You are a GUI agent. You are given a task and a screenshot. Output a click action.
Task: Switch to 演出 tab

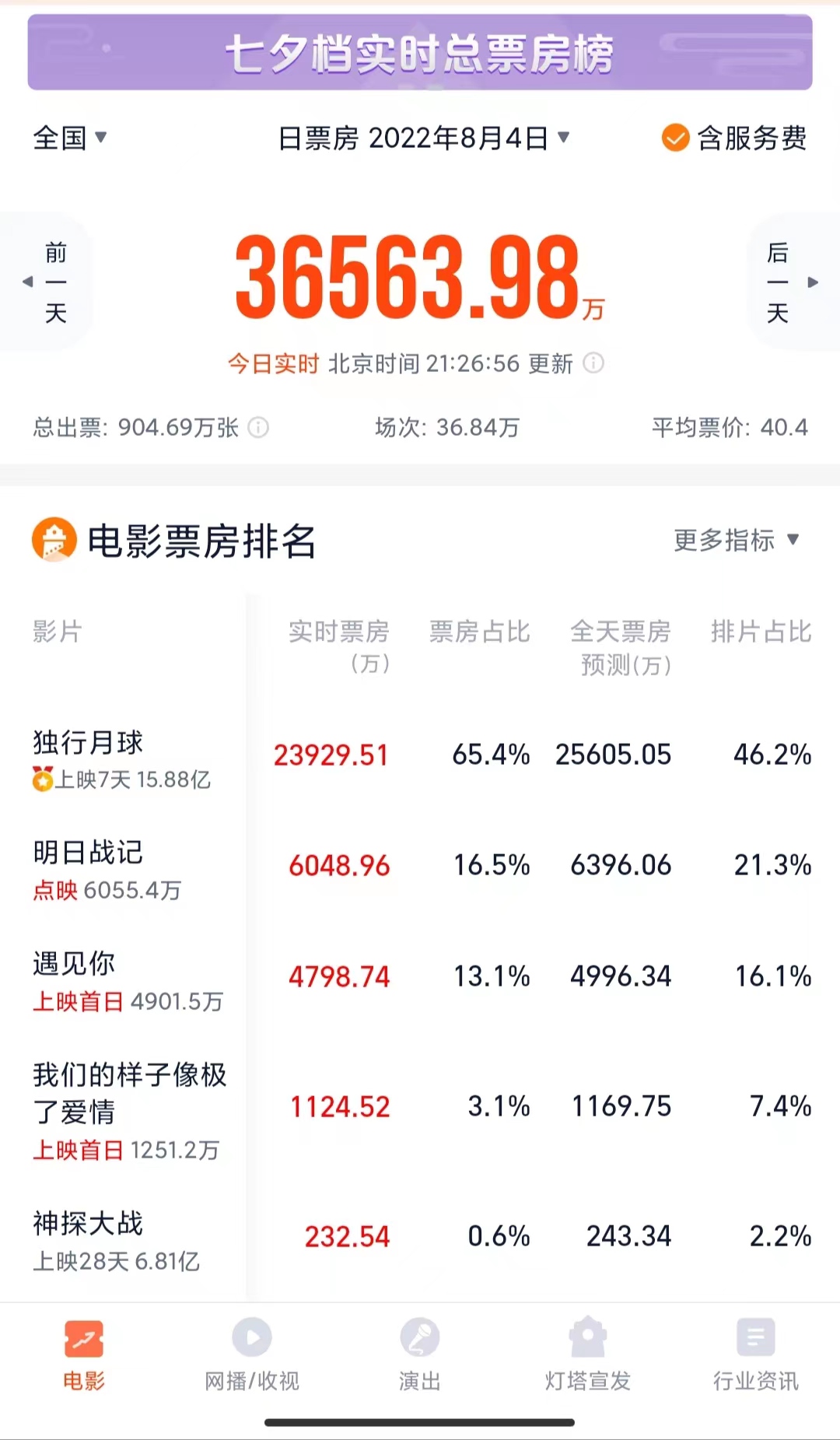click(420, 1355)
